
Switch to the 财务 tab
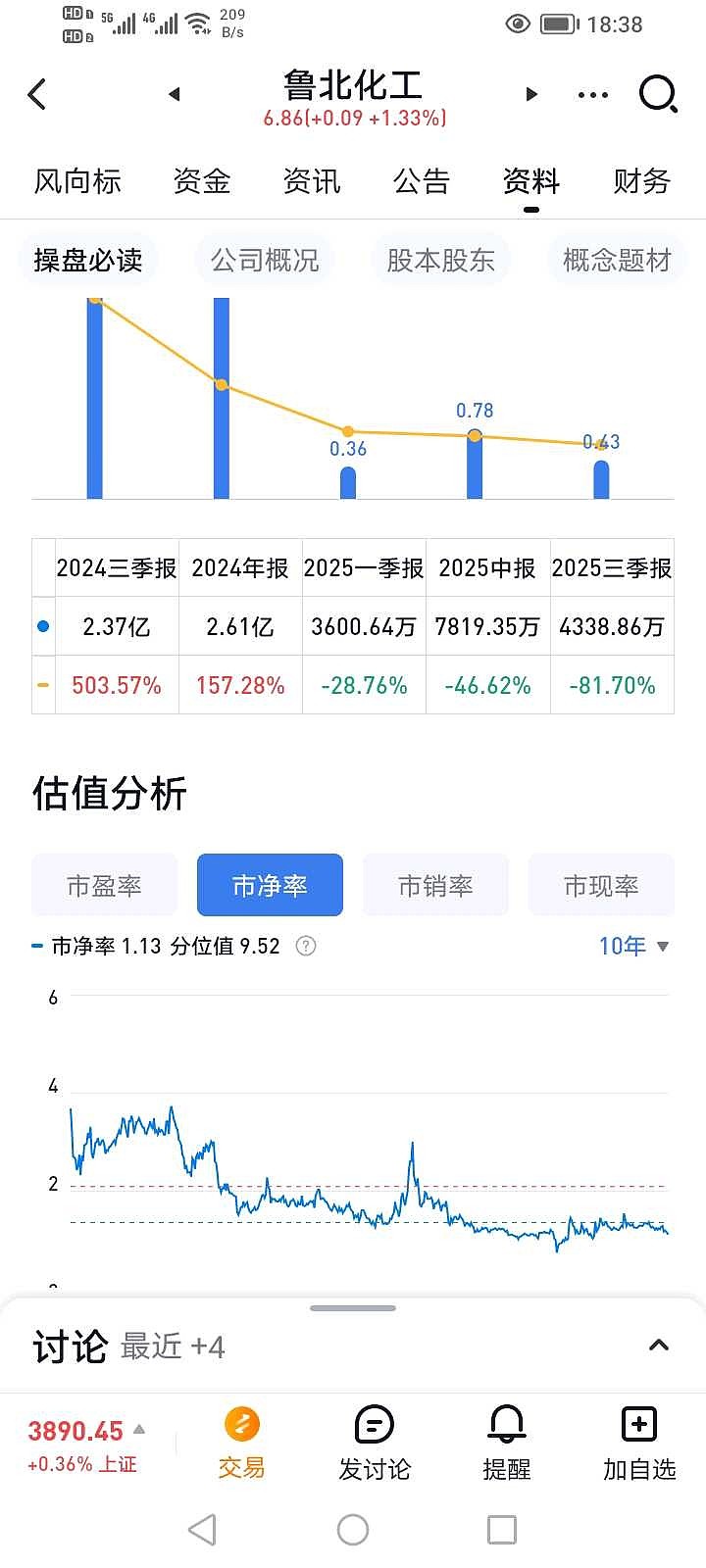tap(639, 181)
